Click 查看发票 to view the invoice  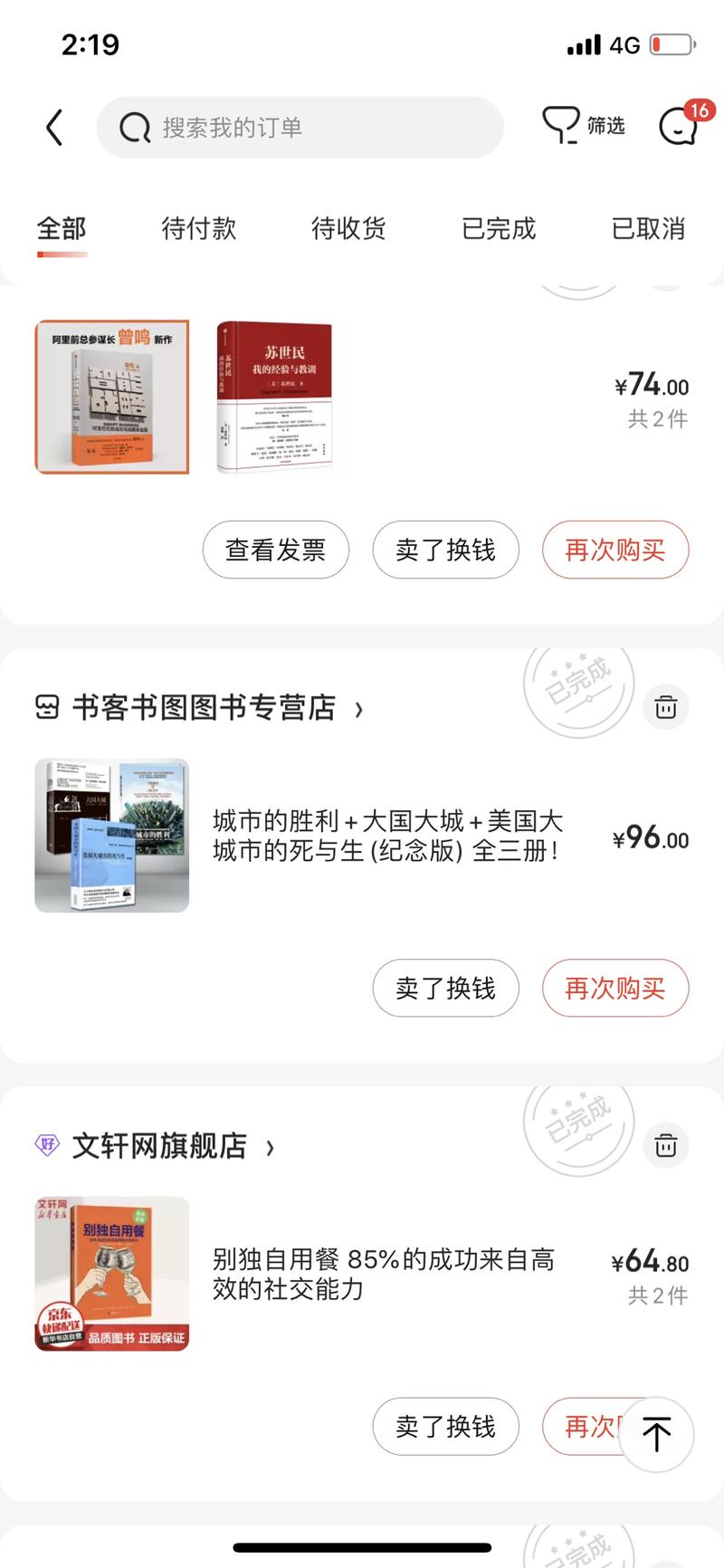(275, 550)
